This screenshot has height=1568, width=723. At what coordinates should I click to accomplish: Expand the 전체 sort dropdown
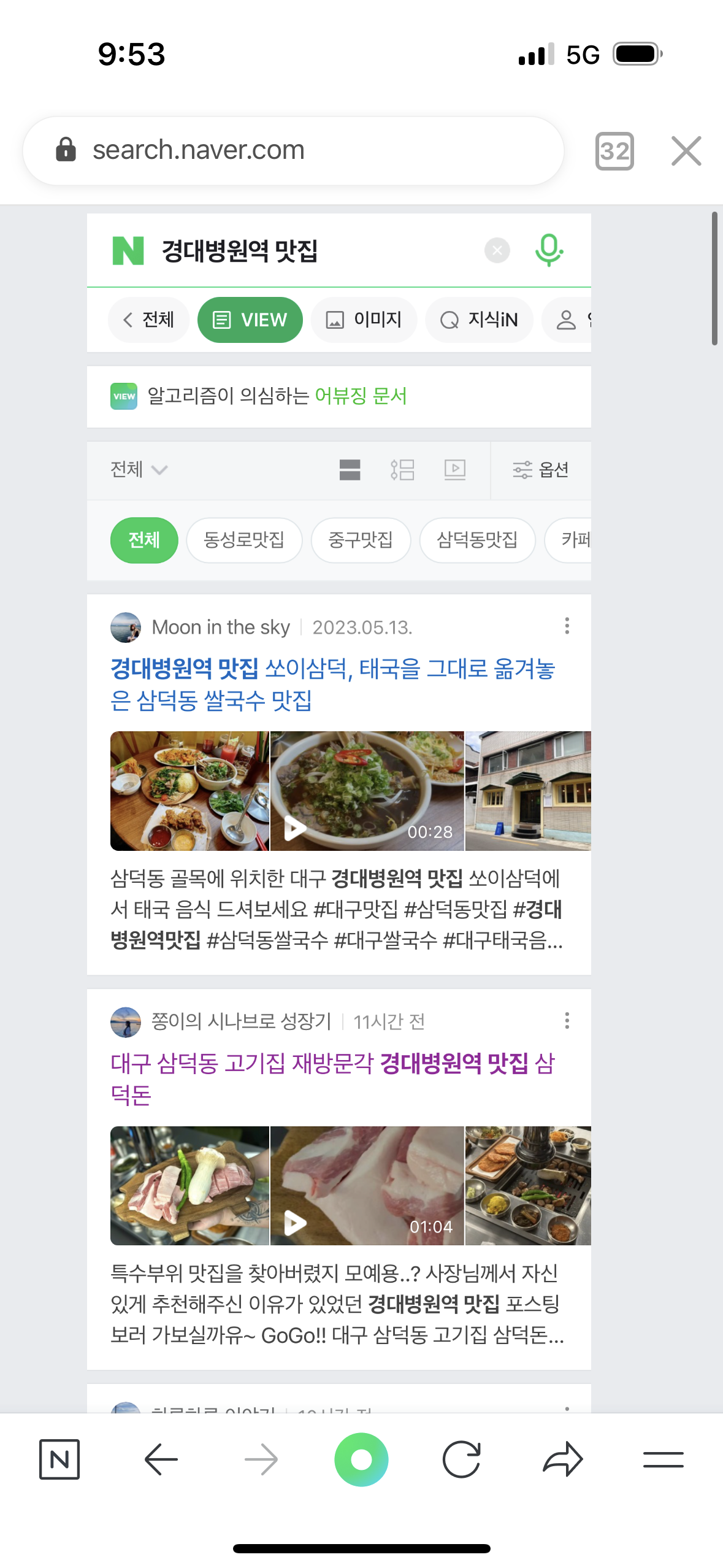coord(139,470)
